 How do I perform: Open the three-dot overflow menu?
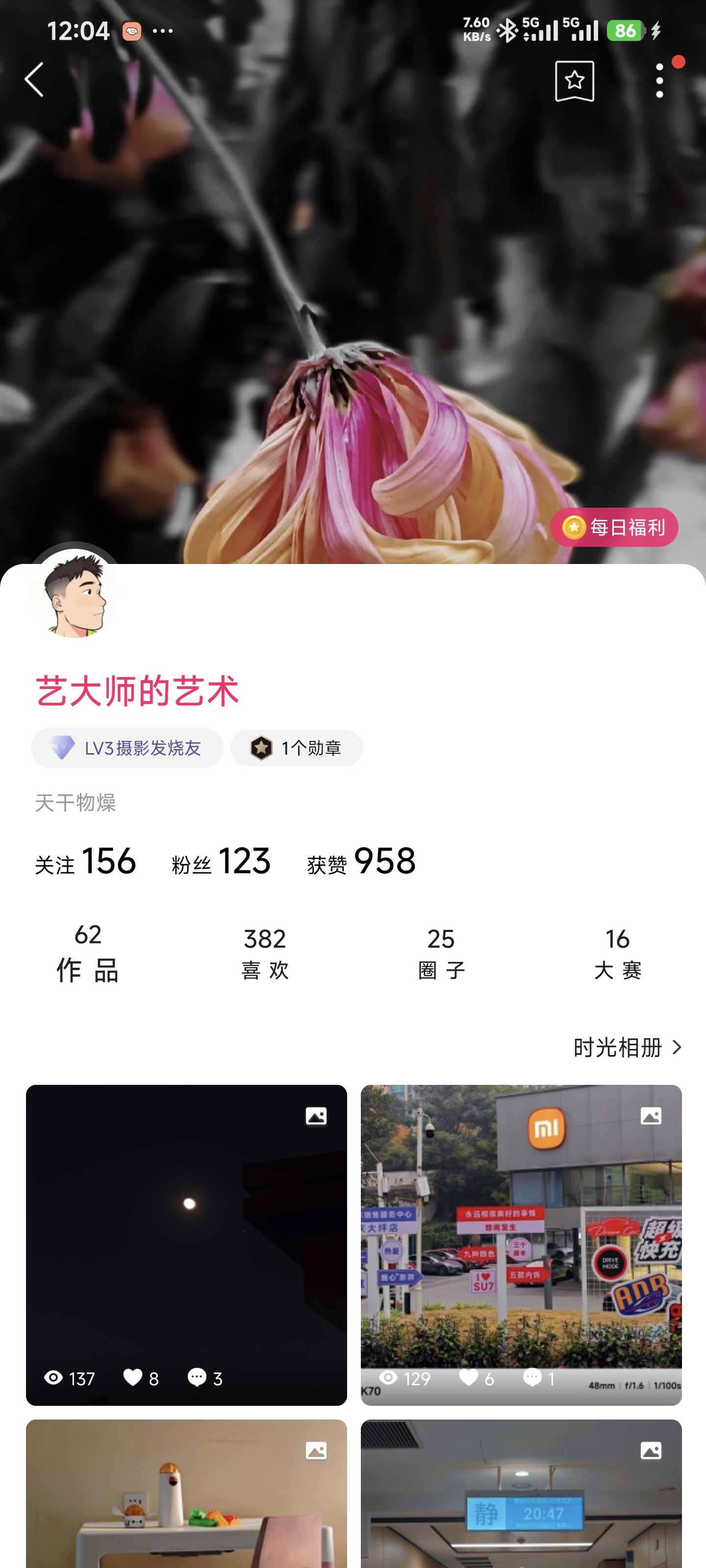[x=659, y=80]
